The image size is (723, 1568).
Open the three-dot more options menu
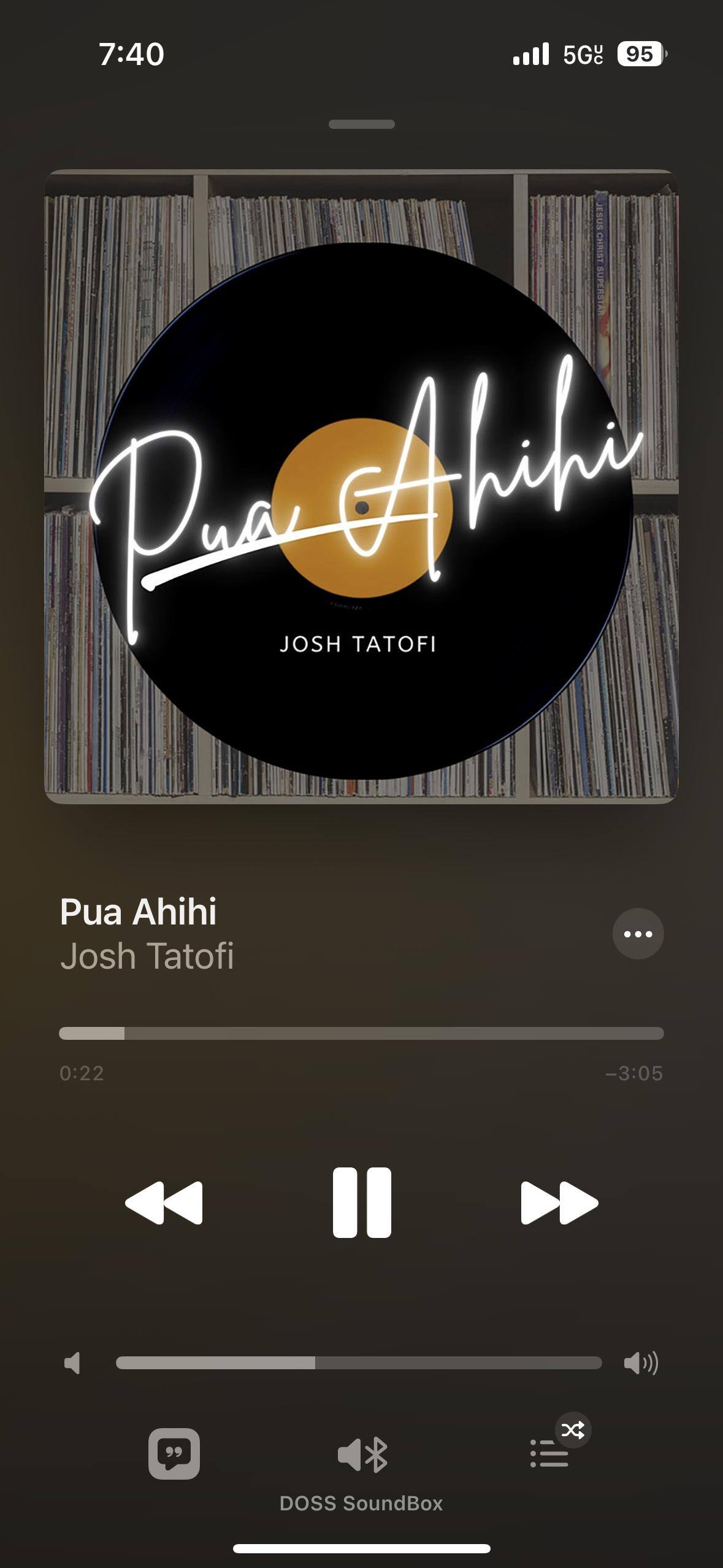tap(638, 934)
